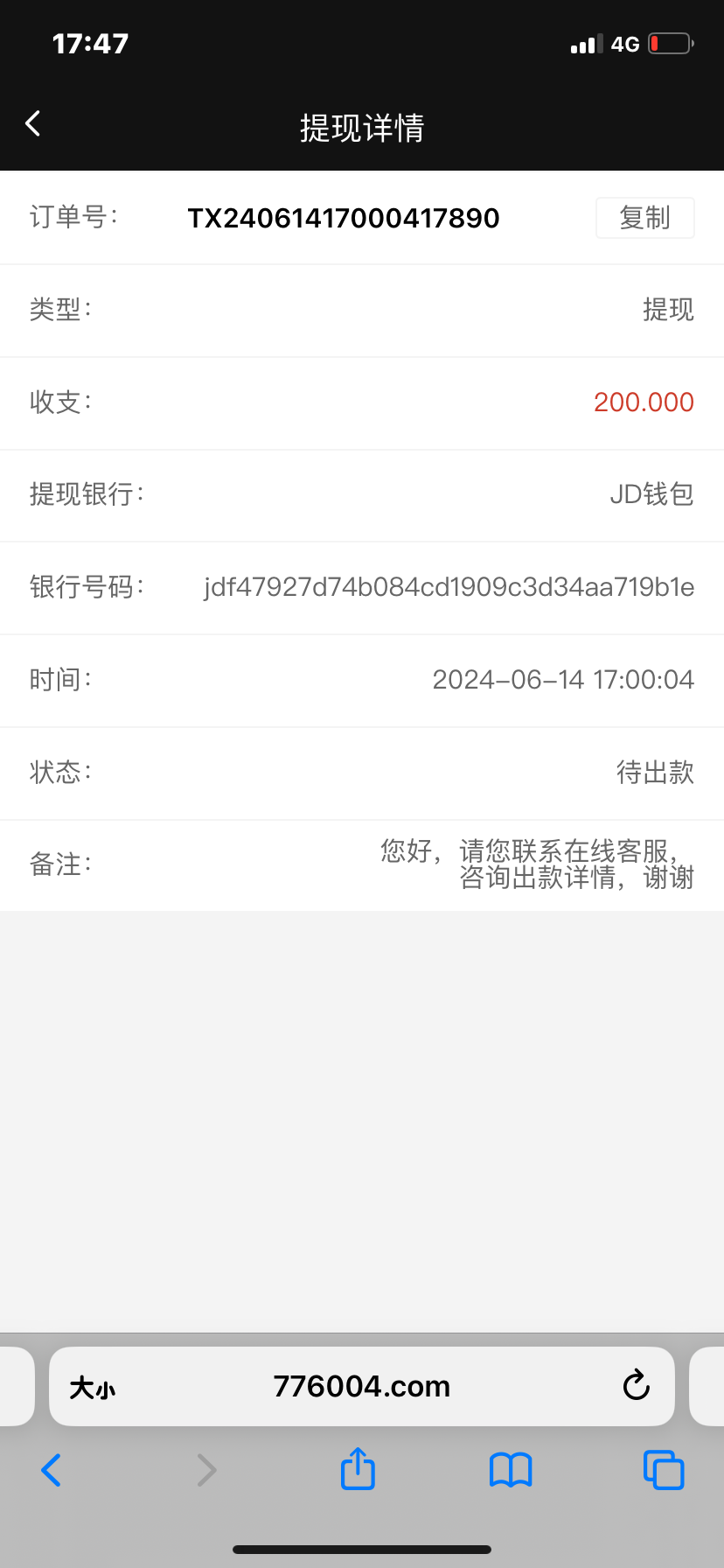Copy the order number with 复制
Image resolution: width=724 pixels, height=1568 pixels.
pos(645,218)
